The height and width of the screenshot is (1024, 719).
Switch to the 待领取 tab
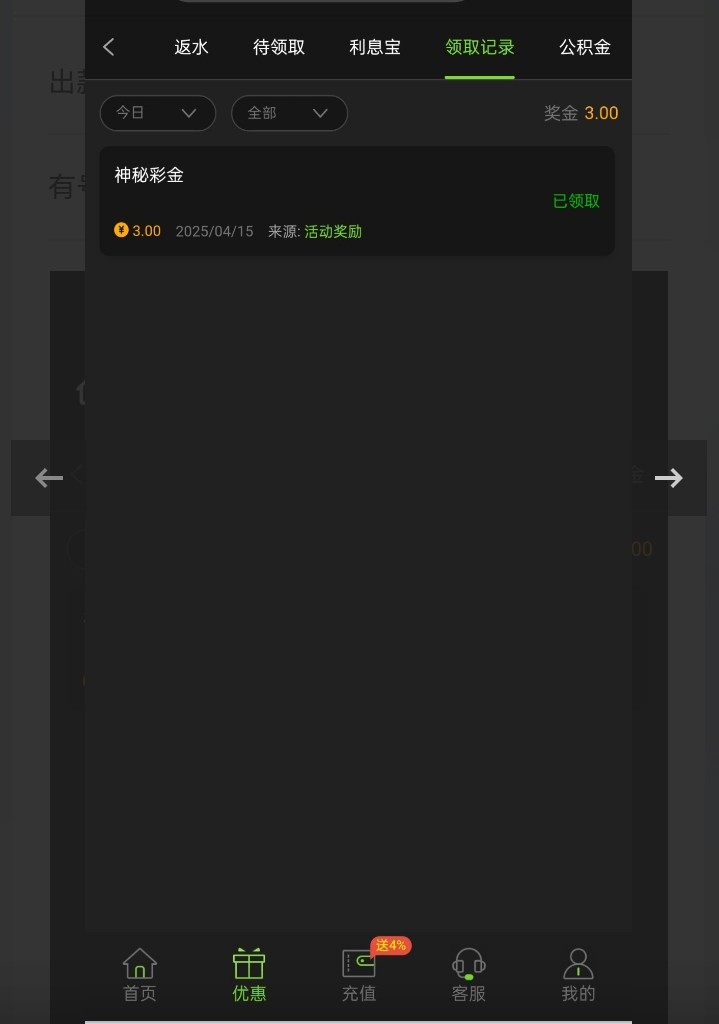point(279,47)
